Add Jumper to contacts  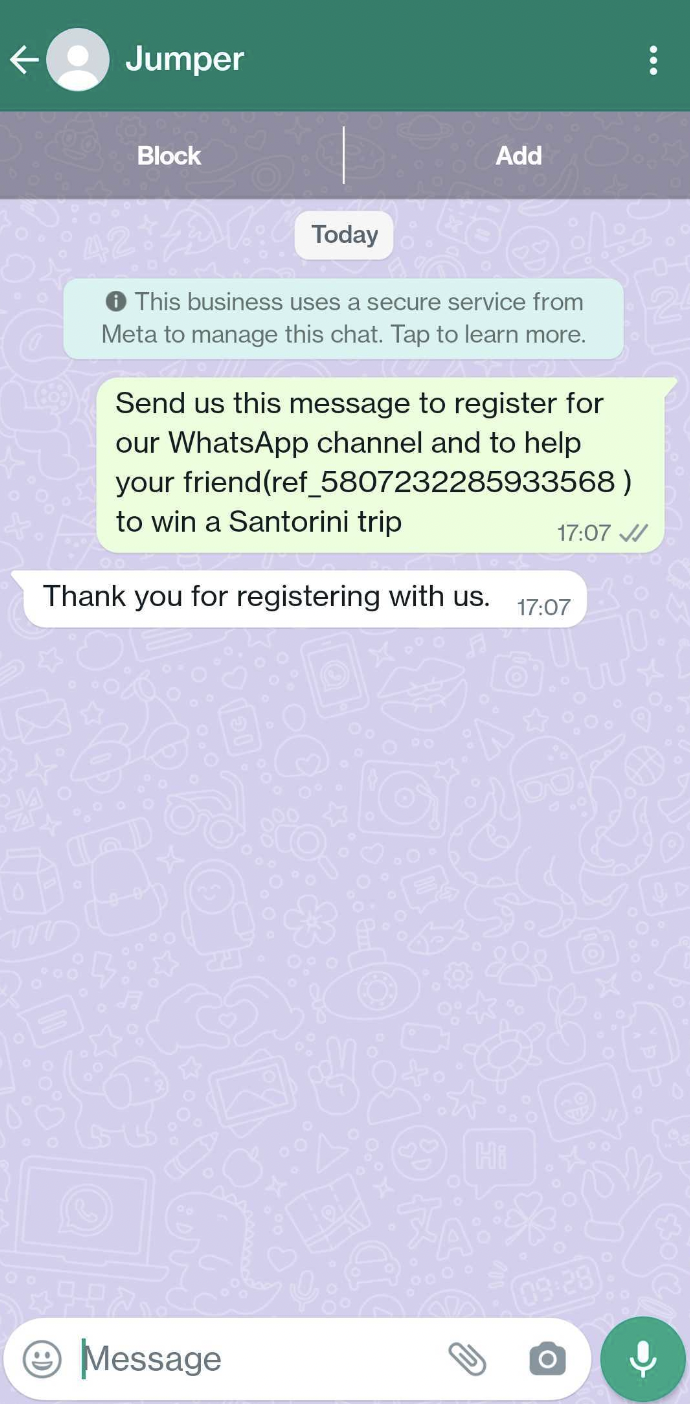518,155
